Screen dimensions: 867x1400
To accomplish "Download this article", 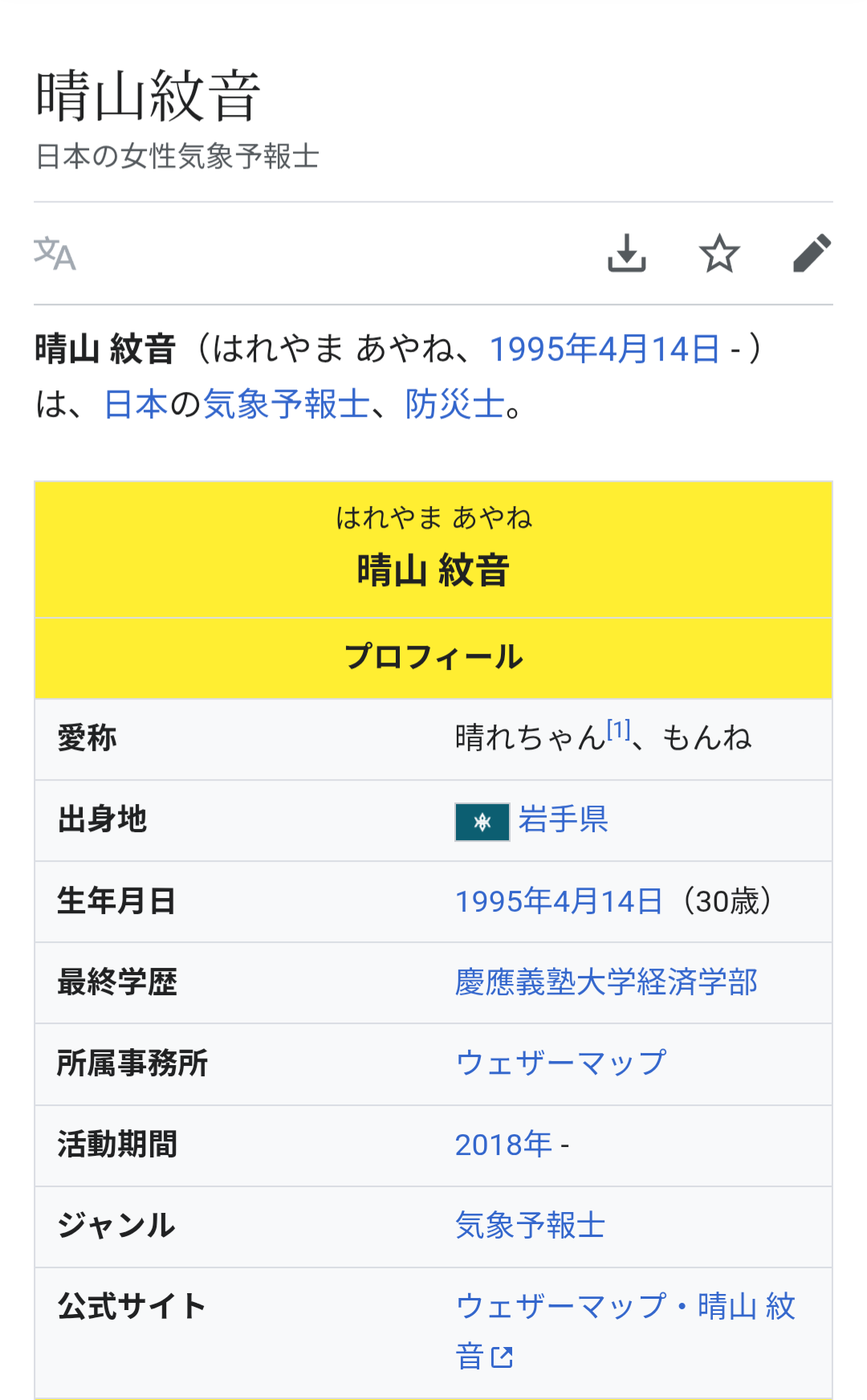I will (x=626, y=254).
